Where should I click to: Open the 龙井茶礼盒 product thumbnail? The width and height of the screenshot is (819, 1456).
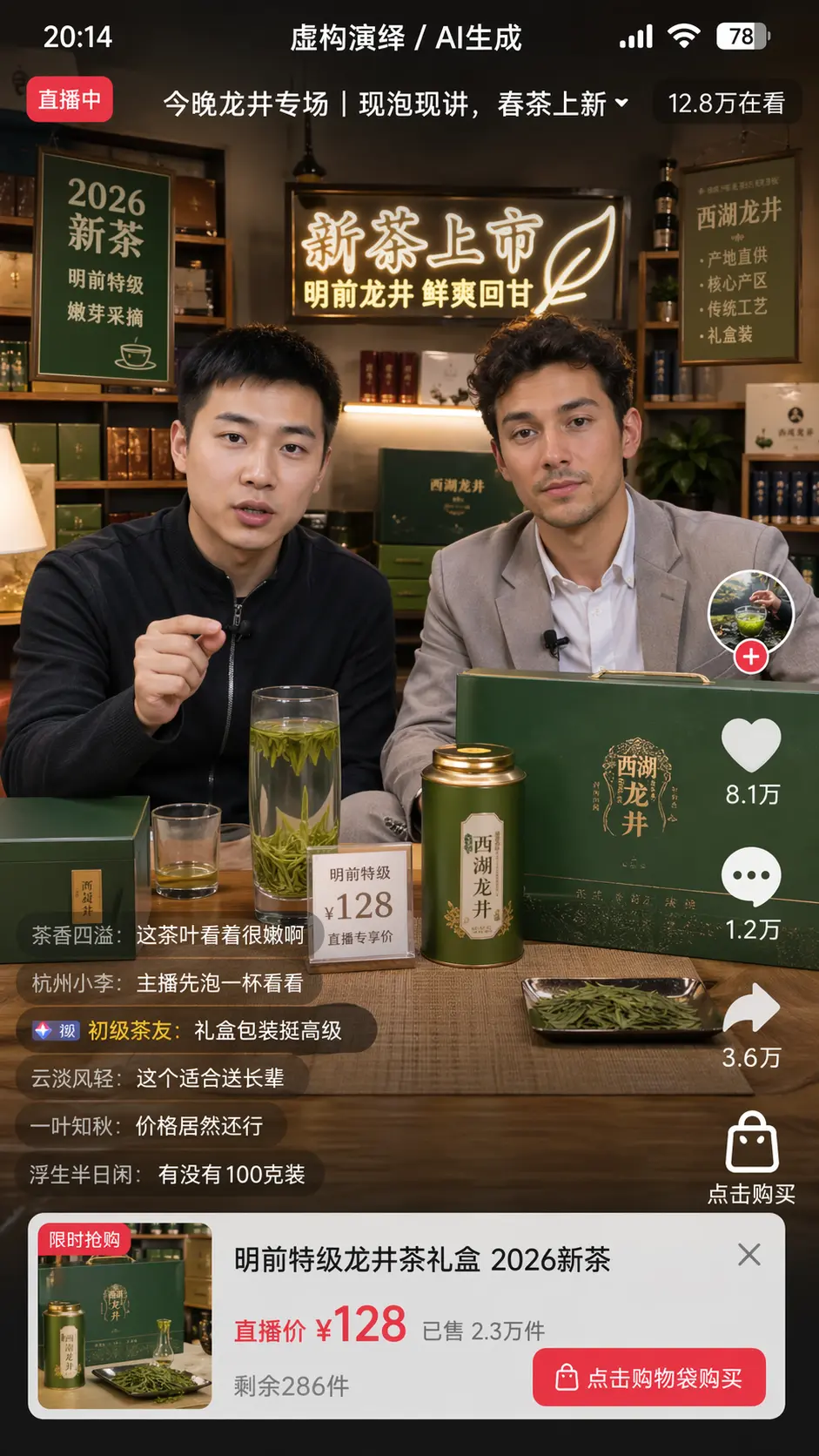[124, 1316]
